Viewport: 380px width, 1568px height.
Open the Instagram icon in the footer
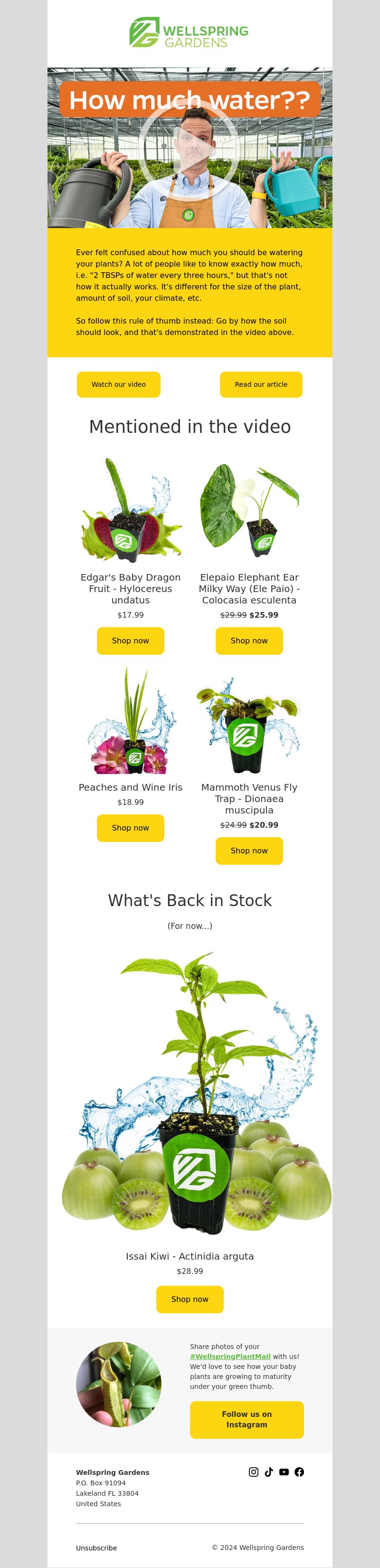tap(253, 1472)
